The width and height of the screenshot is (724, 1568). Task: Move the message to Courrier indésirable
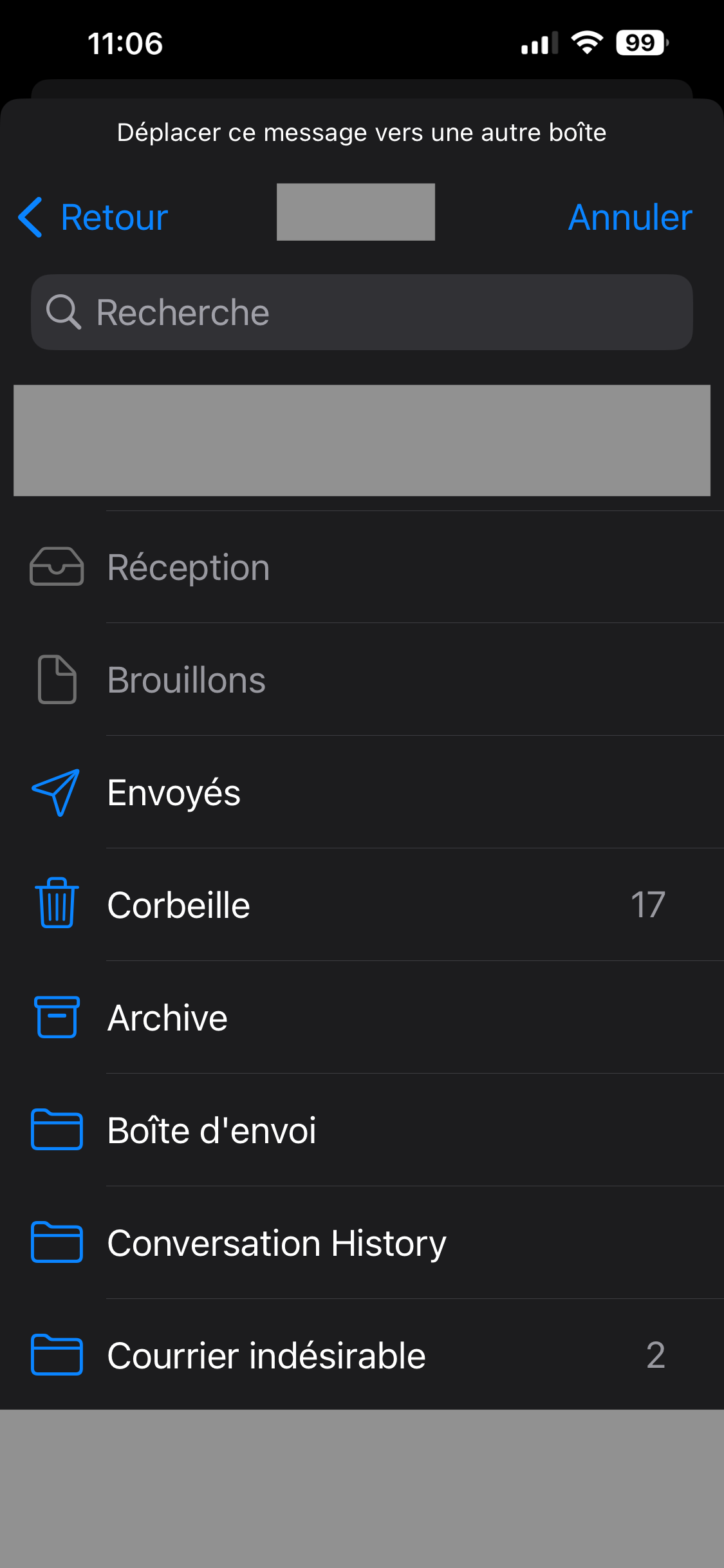[x=360, y=1356]
